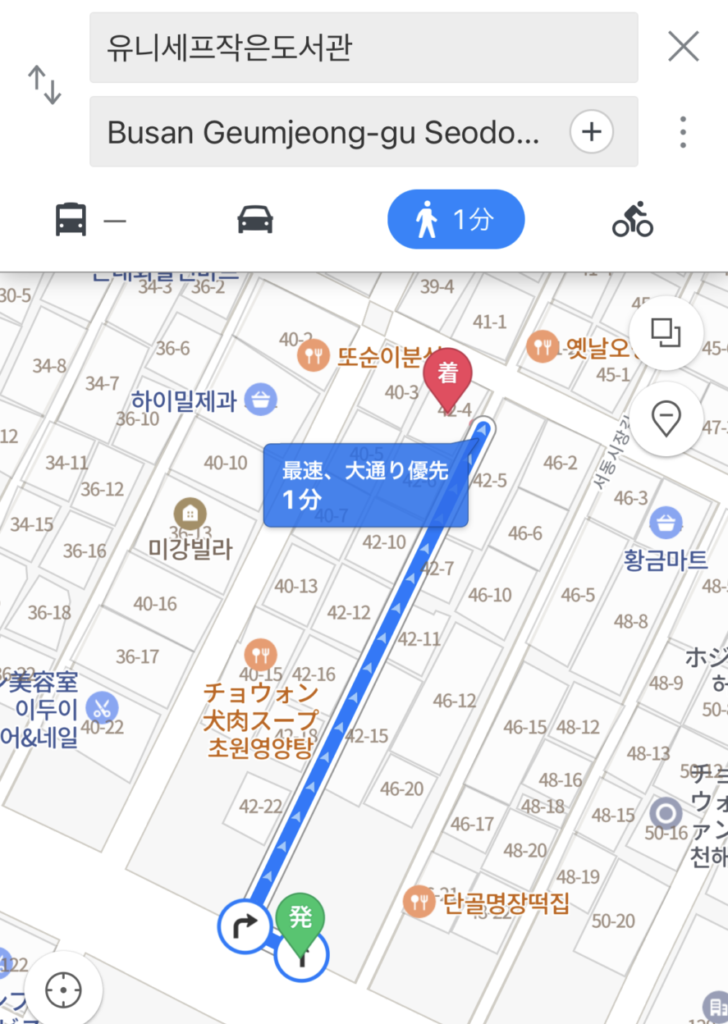Edit the starting point 유니세프작은도서관
Image resolution: width=728 pixels, height=1024 pixels.
coord(363,48)
